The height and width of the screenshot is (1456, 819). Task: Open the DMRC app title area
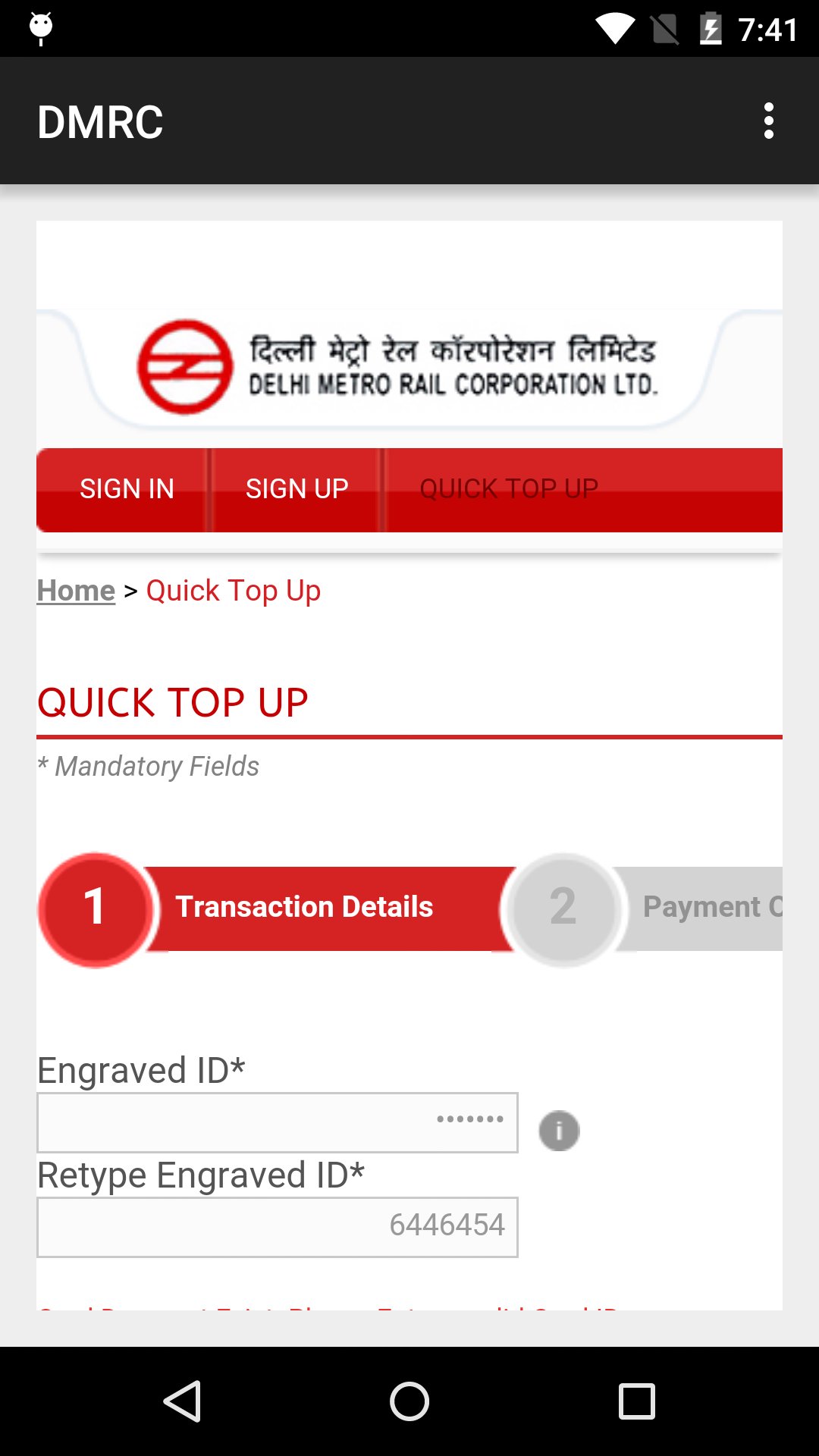[100, 120]
